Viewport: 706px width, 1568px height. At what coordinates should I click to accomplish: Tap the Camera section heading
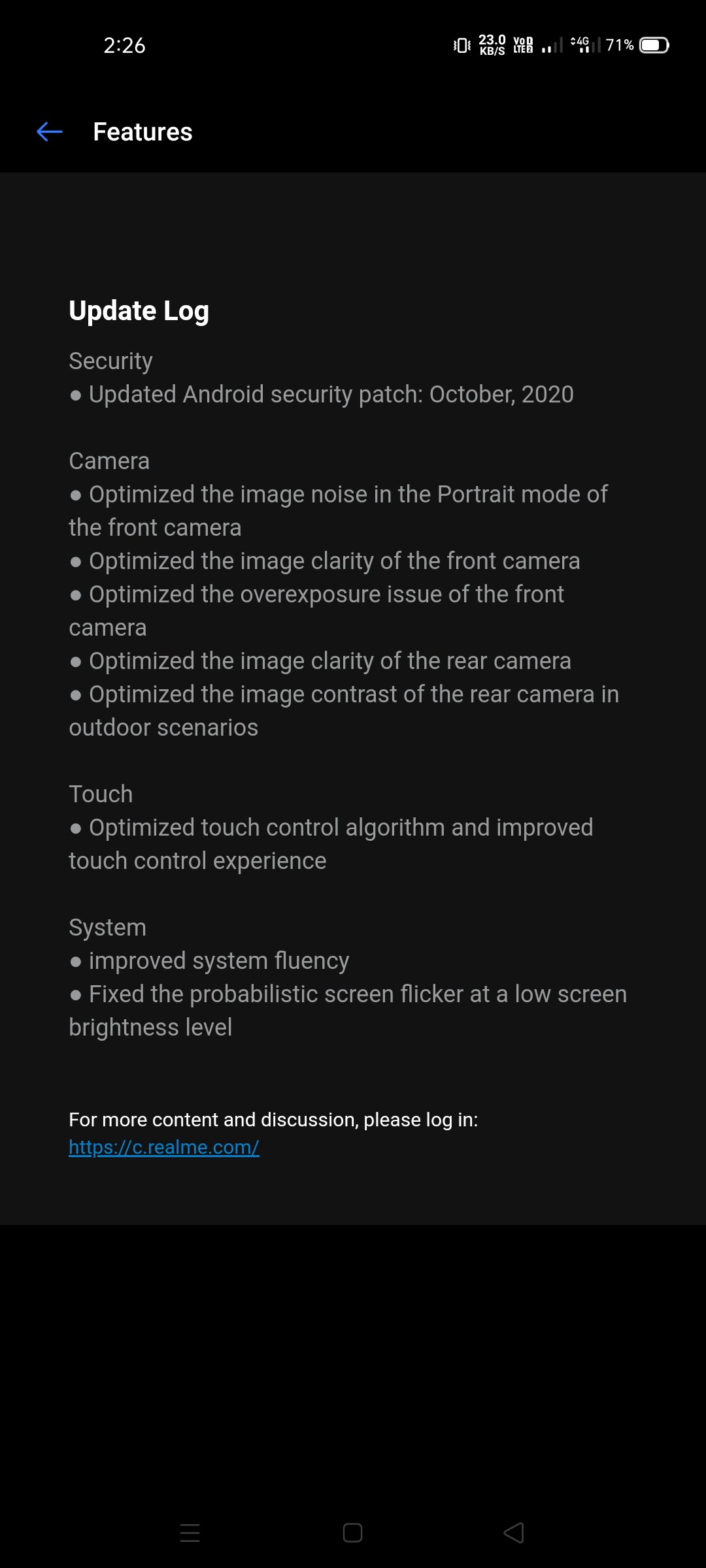click(x=109, y=460)
